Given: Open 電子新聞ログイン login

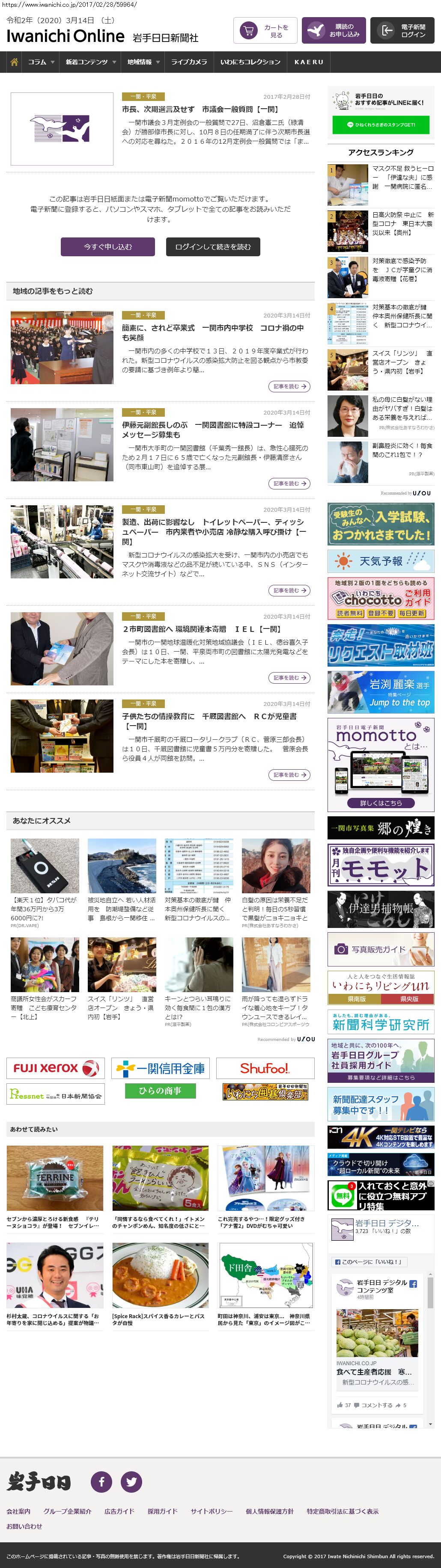Looking at the screenshot, I should (402, 30).
